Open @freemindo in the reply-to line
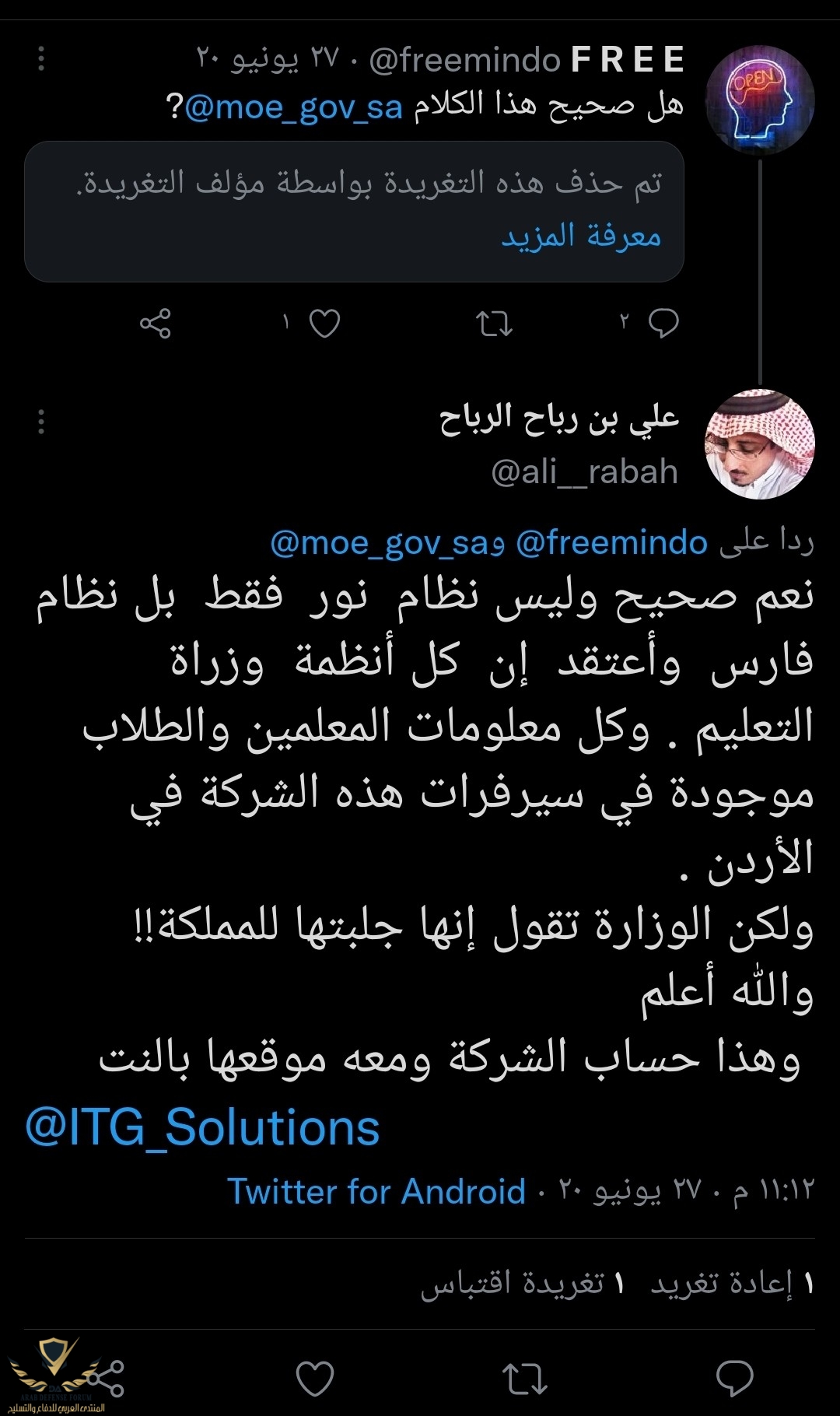The height and width of the screenshot is (1416, 840). (611, 542)
